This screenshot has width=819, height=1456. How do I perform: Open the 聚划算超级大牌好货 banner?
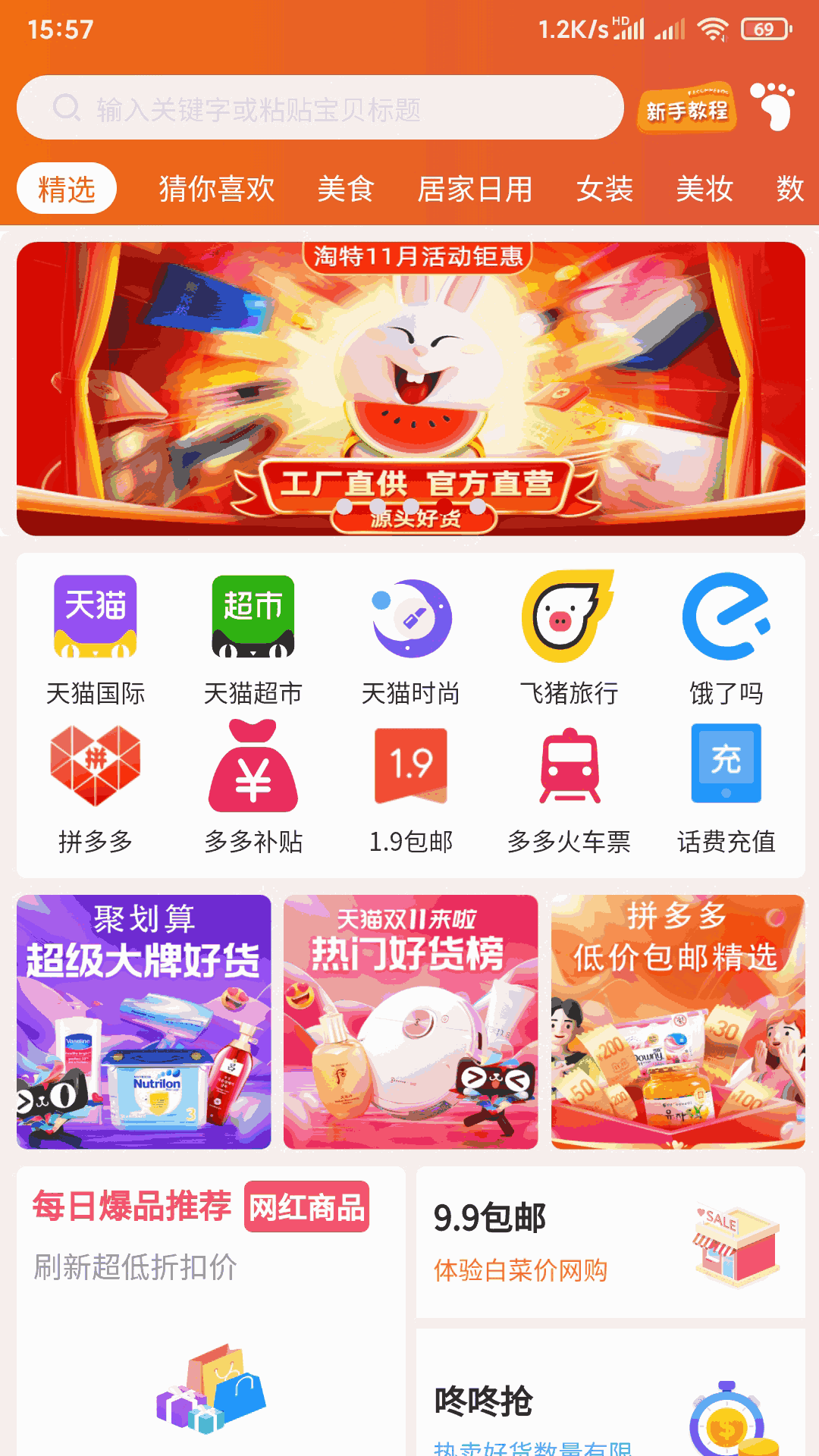point(143,1020)
